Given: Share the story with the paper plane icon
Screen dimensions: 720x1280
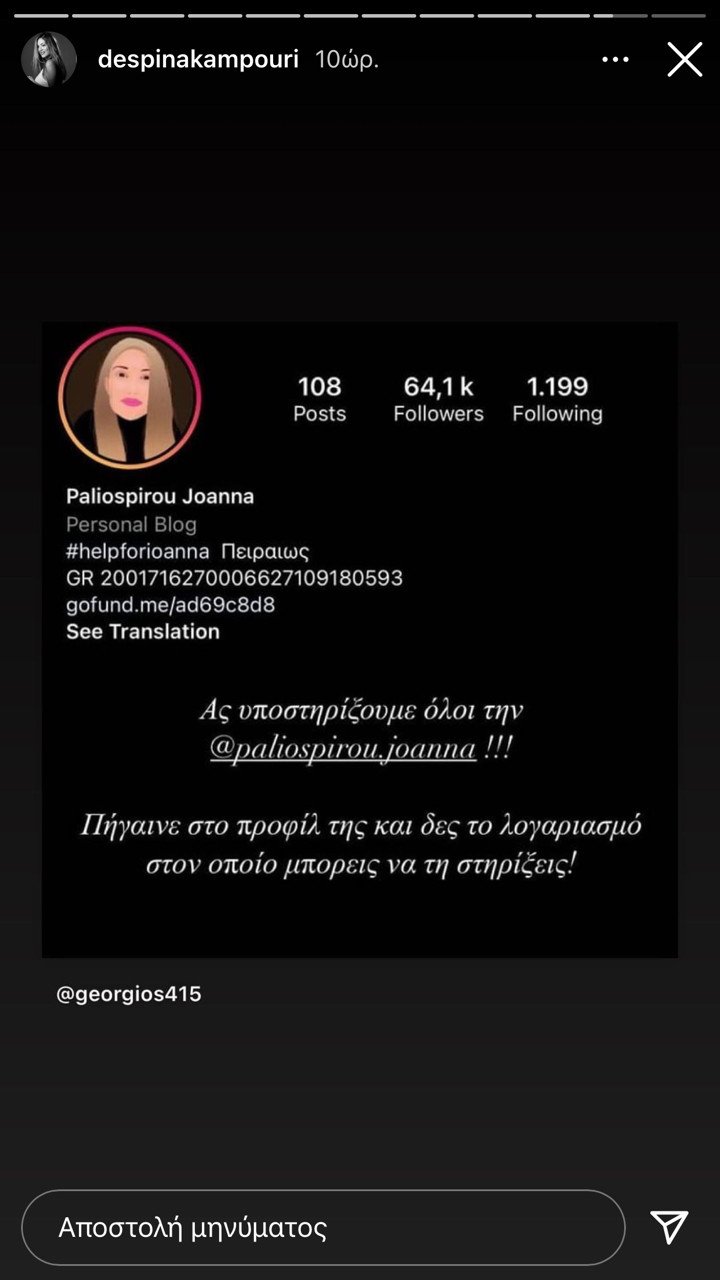Looking at the screenshot, I should [x=669, y=1227].
